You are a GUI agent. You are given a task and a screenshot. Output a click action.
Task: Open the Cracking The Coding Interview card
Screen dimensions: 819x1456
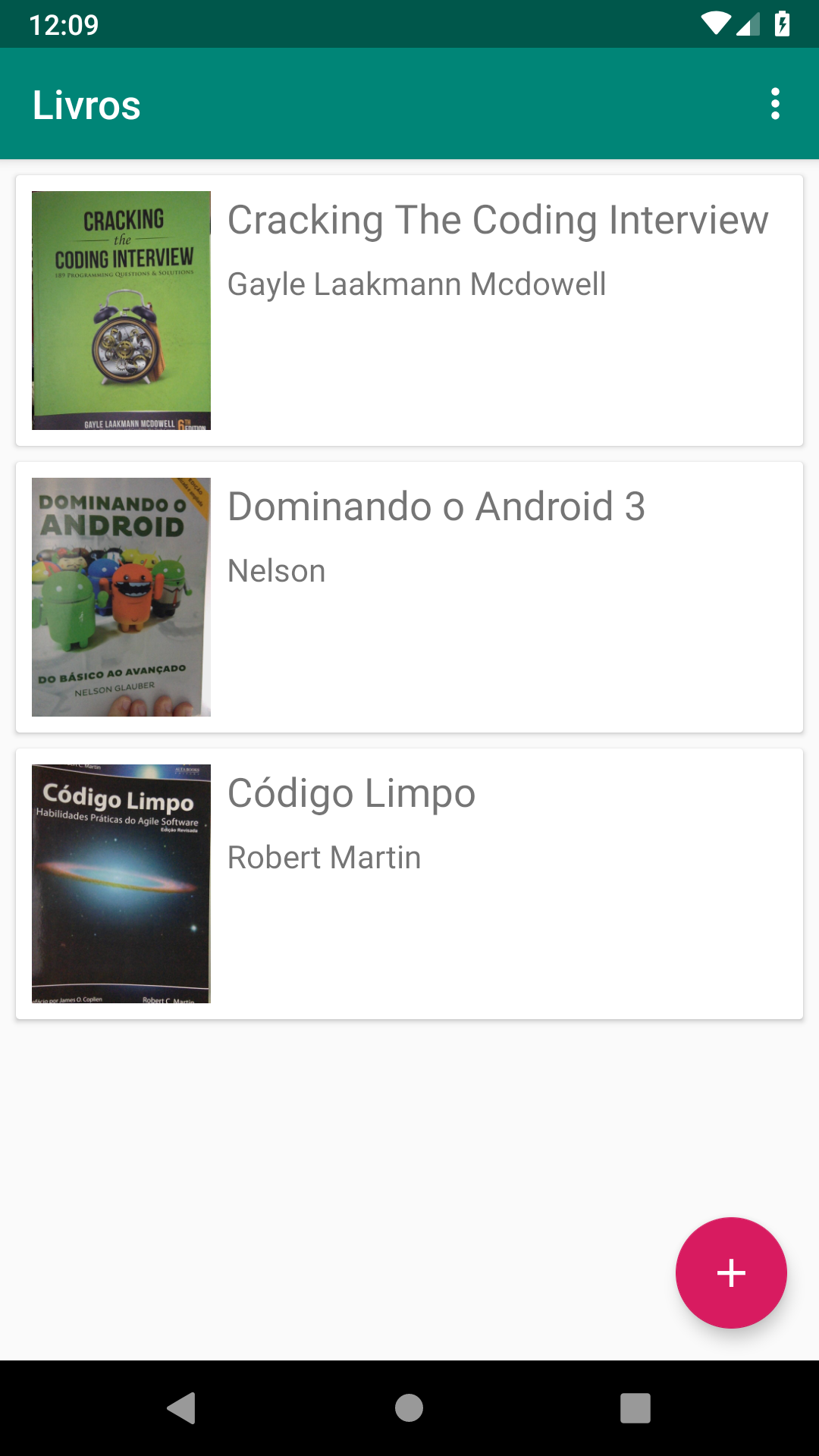click(x=409, y=310)
